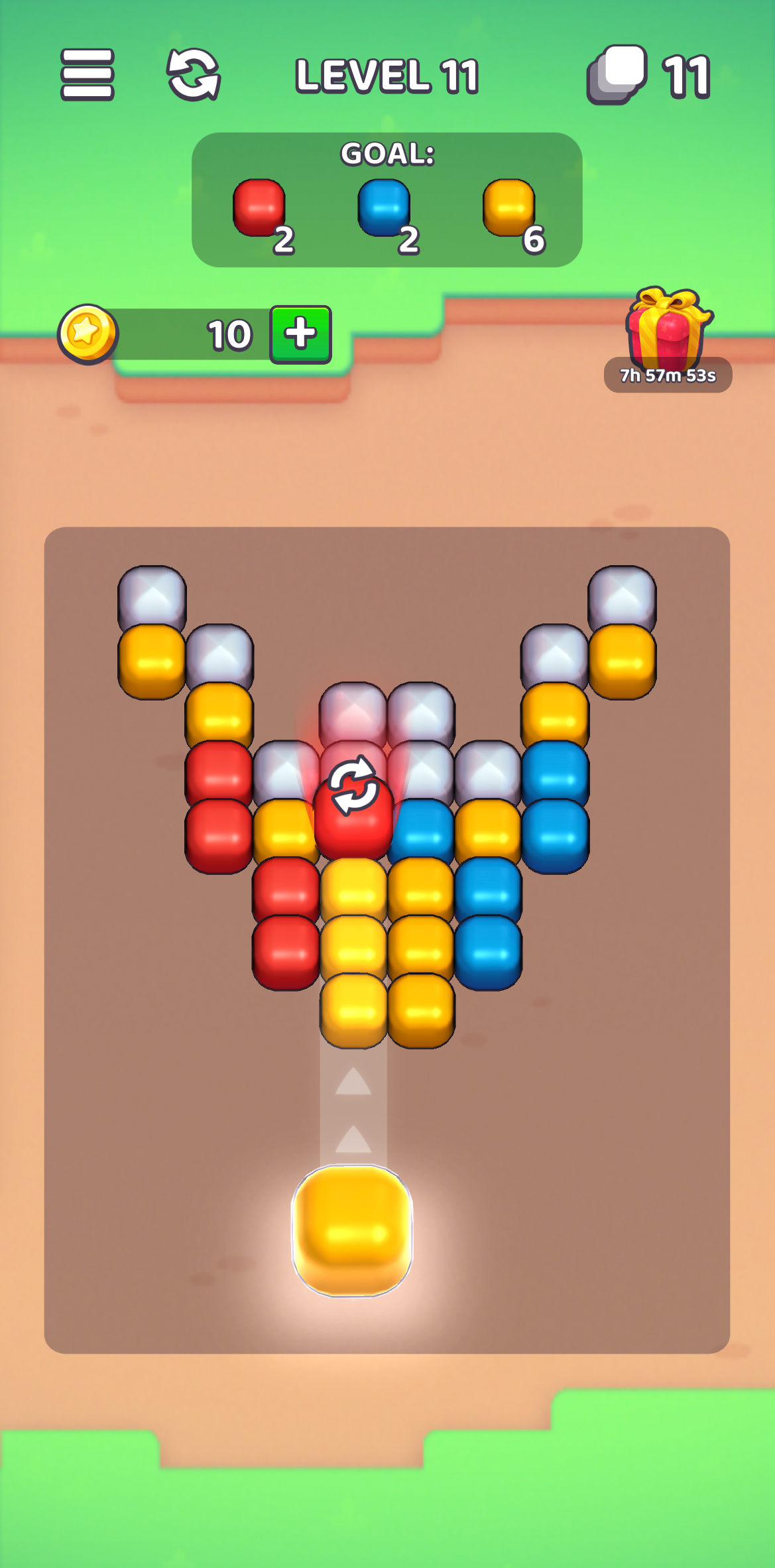Restart the level with the refresh icon

tap(193, 75)
